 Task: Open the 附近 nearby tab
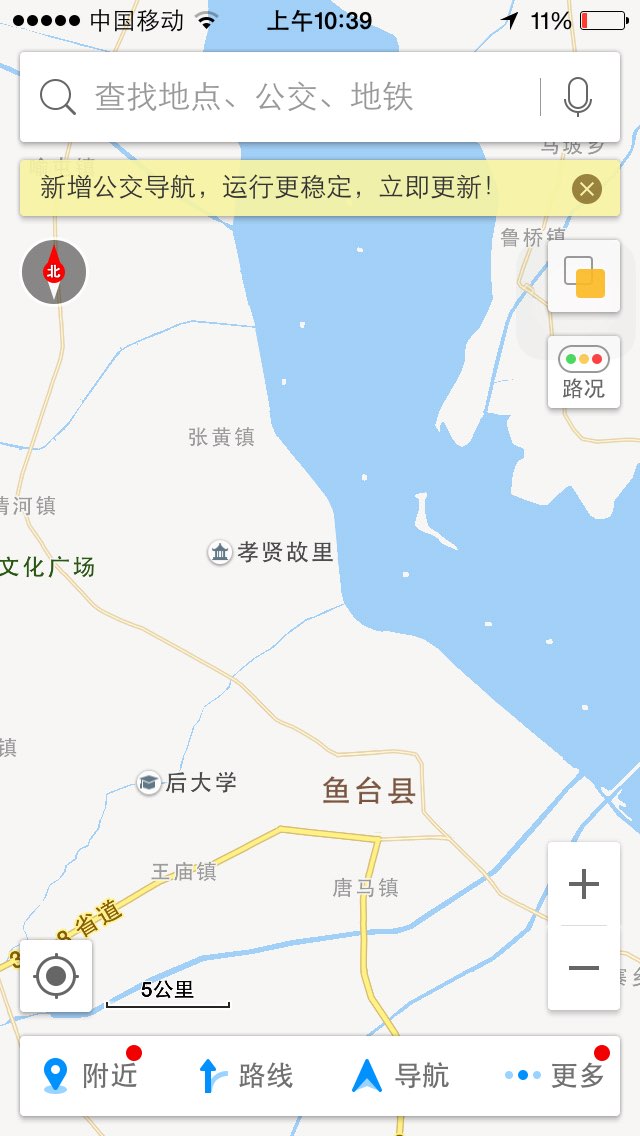91,1075
